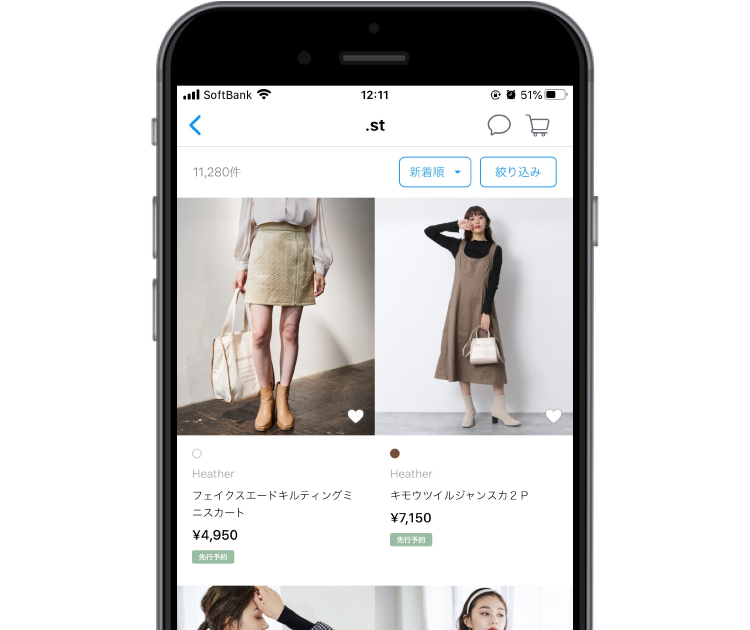Expand the 新着順 sort dropdown
This screenshot has height=630, width=750.
(435, 172)
